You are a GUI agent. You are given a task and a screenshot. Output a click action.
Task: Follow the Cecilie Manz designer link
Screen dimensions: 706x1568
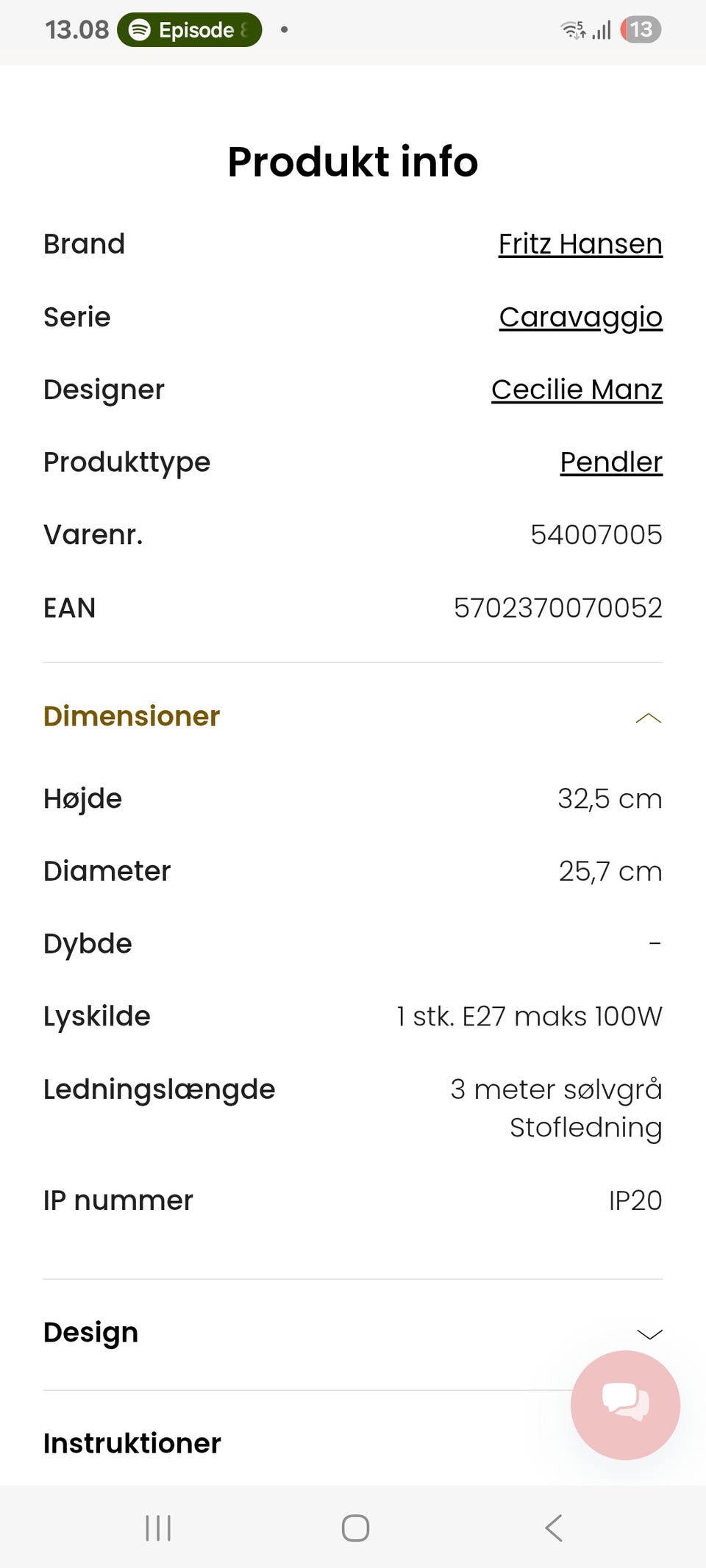[577, 390]
